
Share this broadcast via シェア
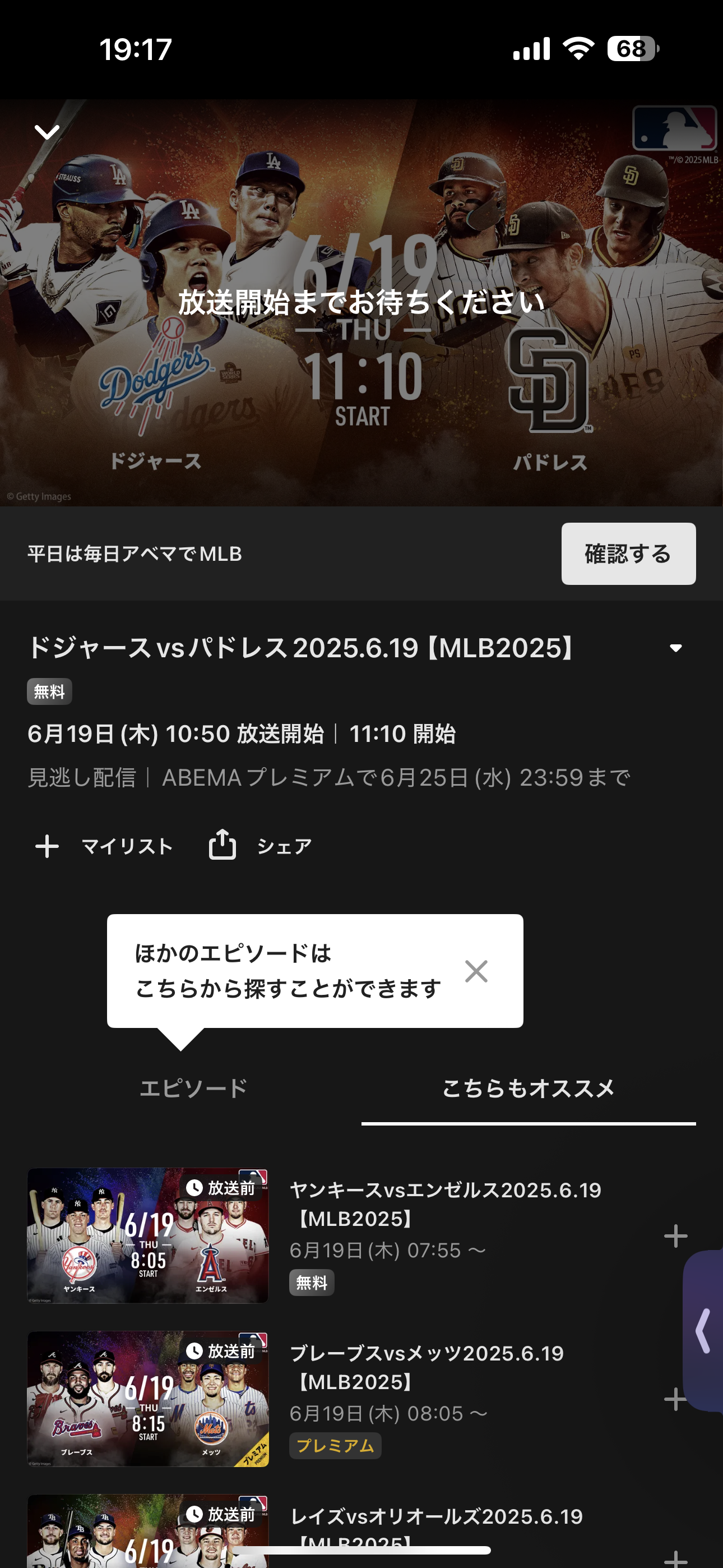tap(260, 846)
